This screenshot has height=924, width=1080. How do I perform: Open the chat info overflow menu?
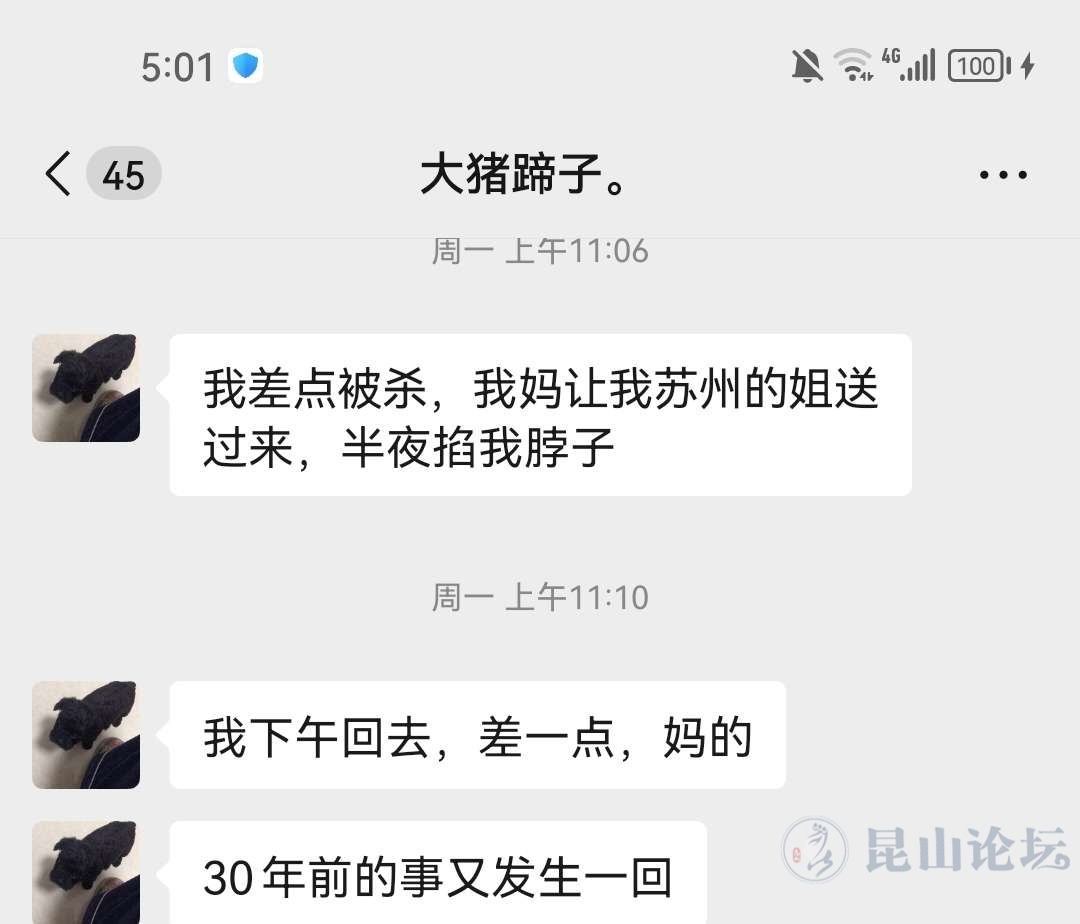(1002, 175)
